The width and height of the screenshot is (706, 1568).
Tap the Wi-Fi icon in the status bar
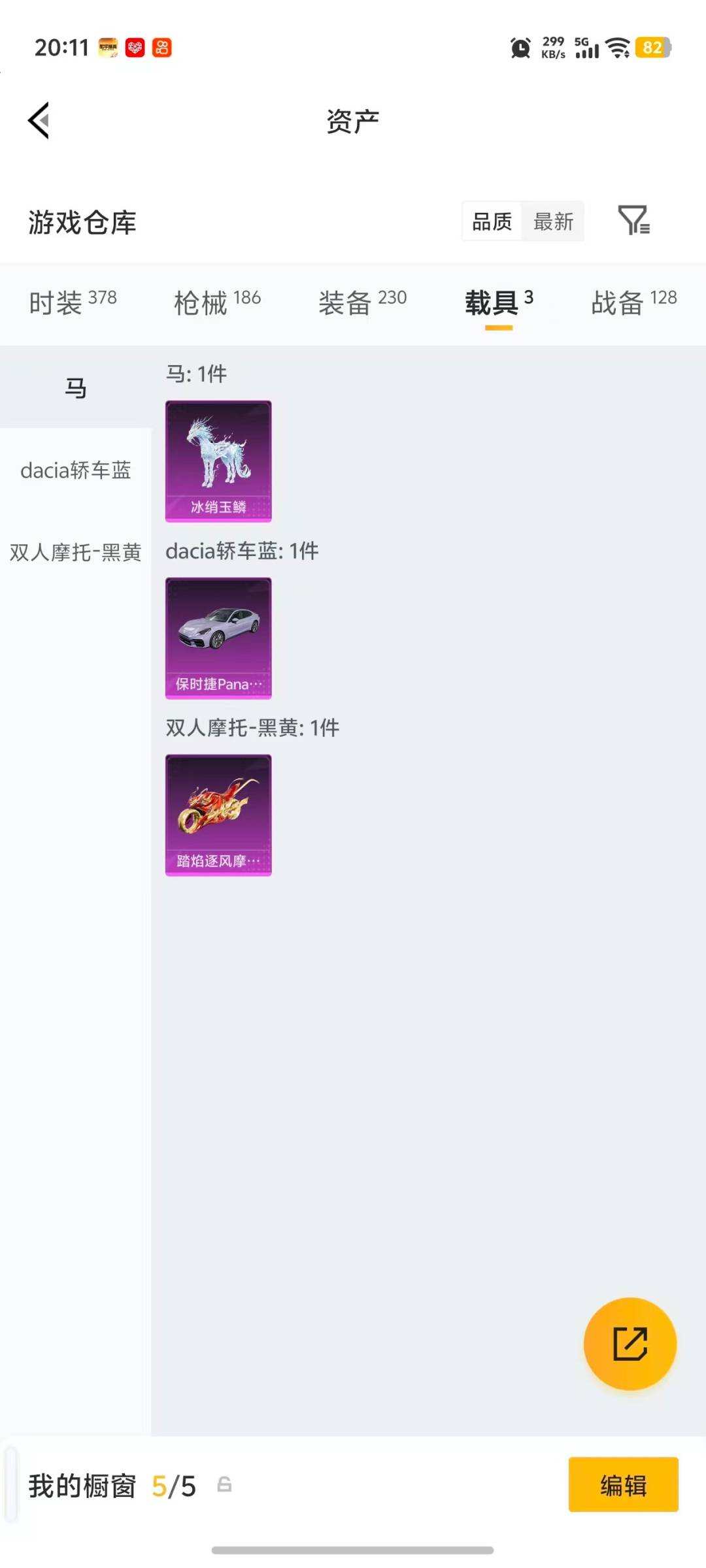tap(615, 49)
